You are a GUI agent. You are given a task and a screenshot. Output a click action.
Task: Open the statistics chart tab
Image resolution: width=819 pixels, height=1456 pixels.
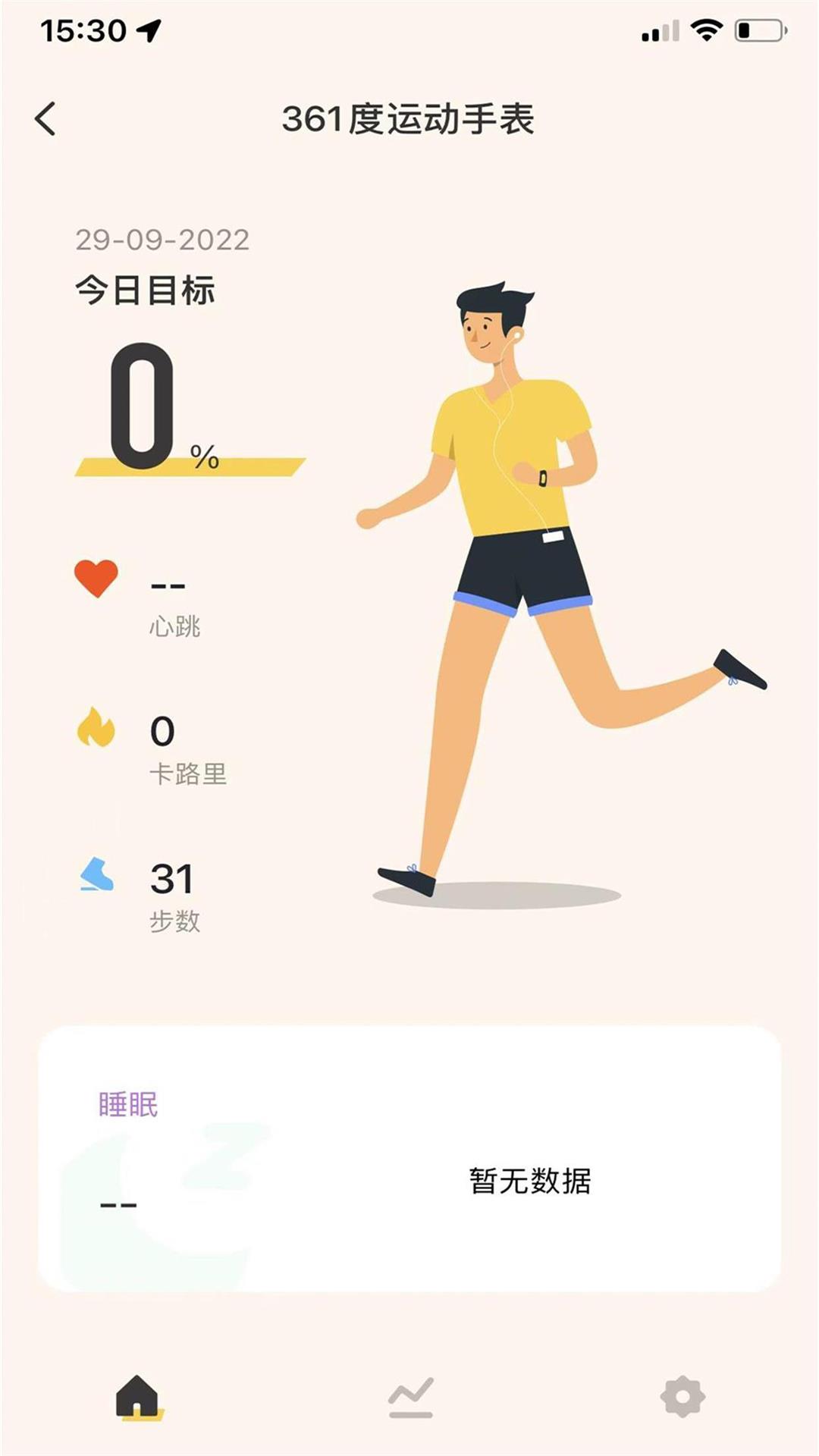tap(410, 1396)
